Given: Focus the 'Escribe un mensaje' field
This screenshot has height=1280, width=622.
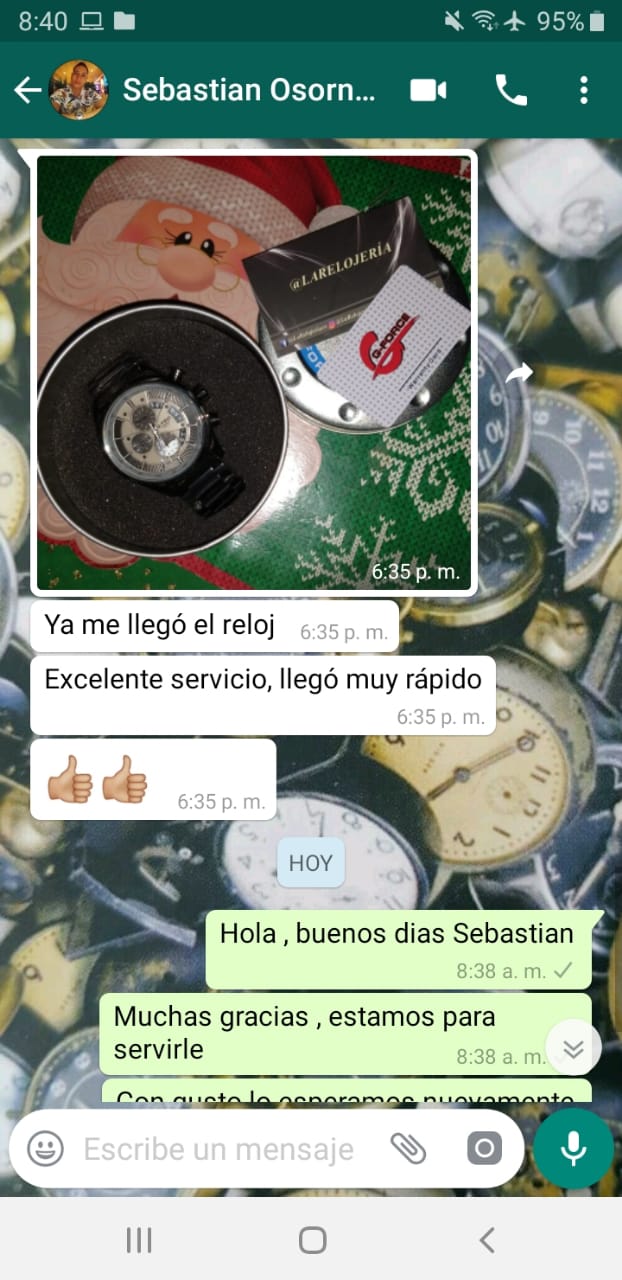Looking at the screenshot, I should coord(218,1149).
